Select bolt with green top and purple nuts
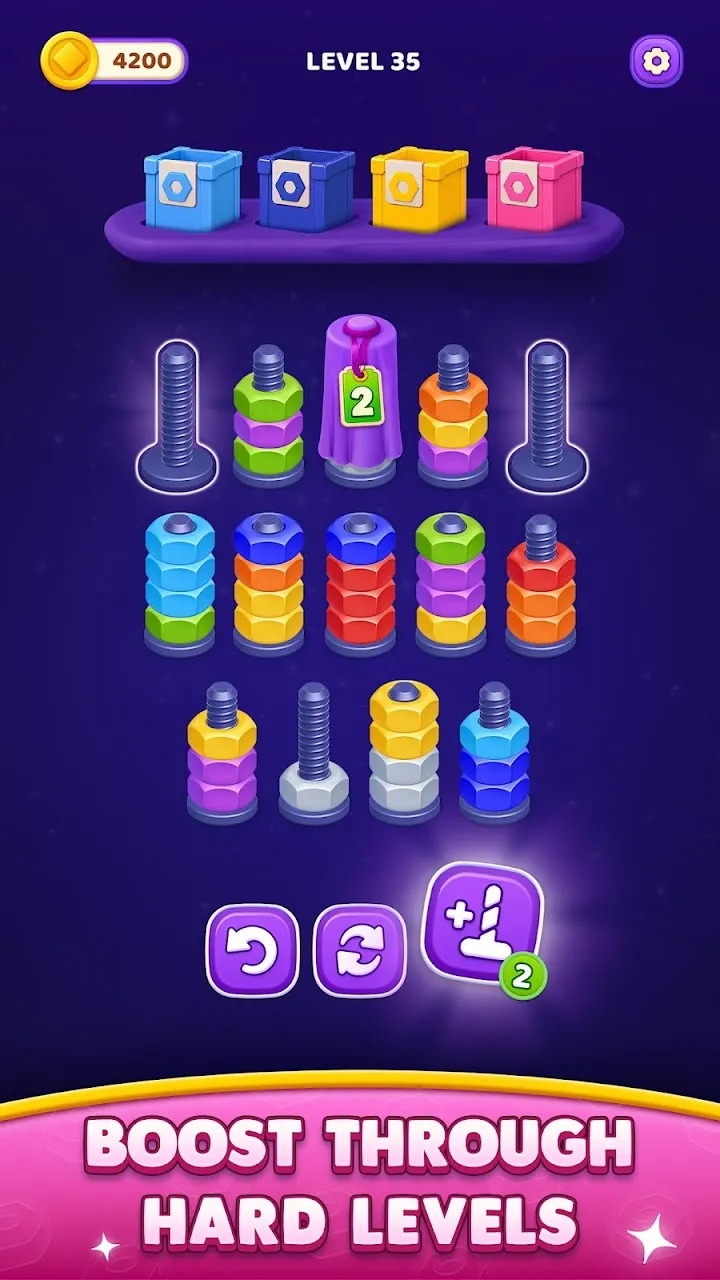The image size is (720, 1280). pos(450,585)
